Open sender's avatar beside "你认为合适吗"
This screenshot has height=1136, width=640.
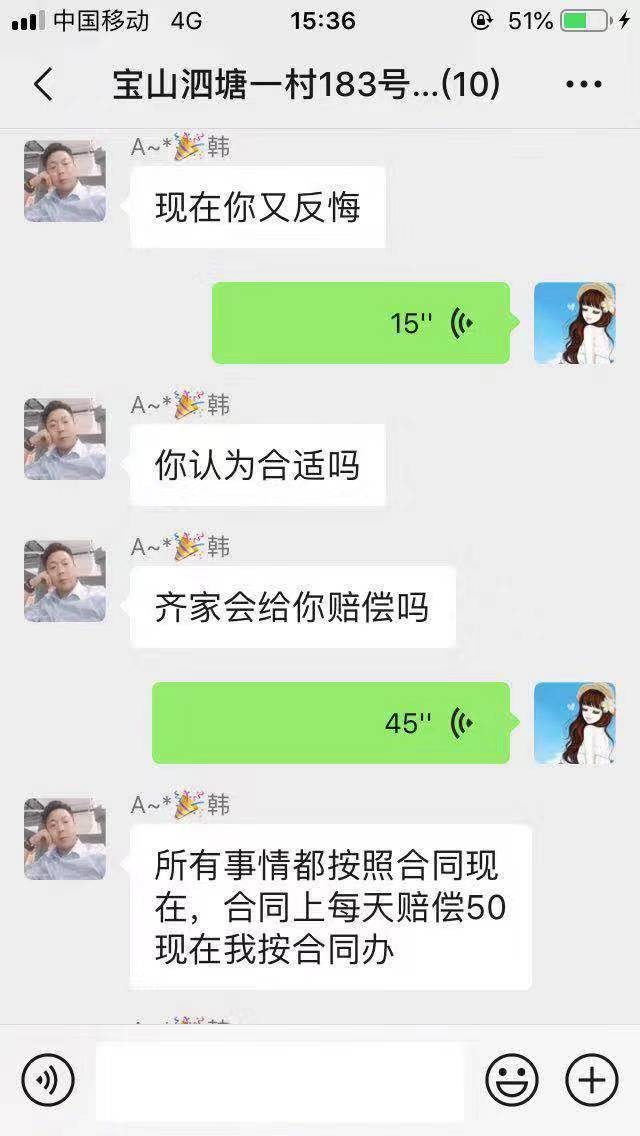(65, 439)
